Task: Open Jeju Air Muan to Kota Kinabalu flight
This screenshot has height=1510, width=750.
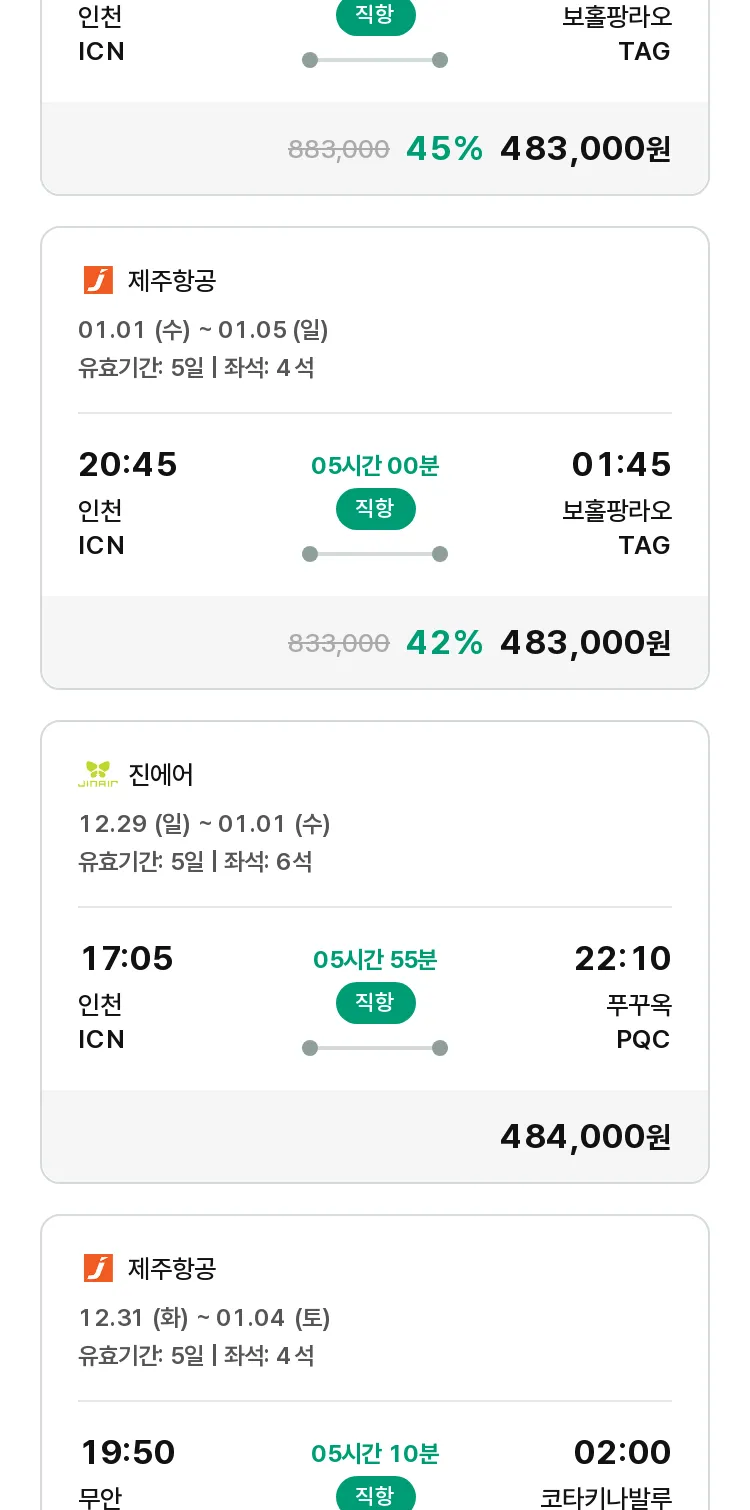Action: pos(375,1362)
